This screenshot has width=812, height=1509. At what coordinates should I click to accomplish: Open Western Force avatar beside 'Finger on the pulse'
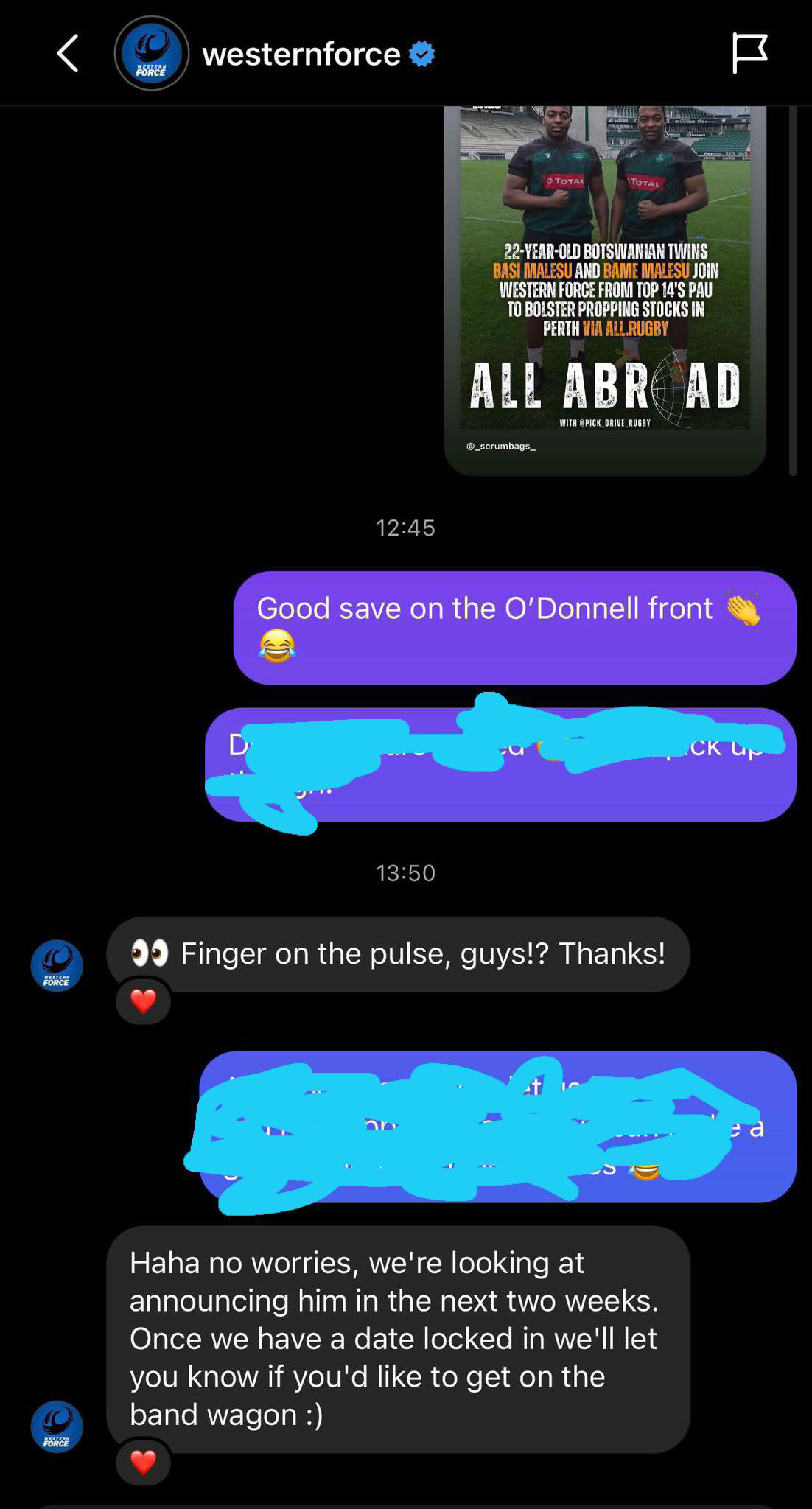pos(57,965)
